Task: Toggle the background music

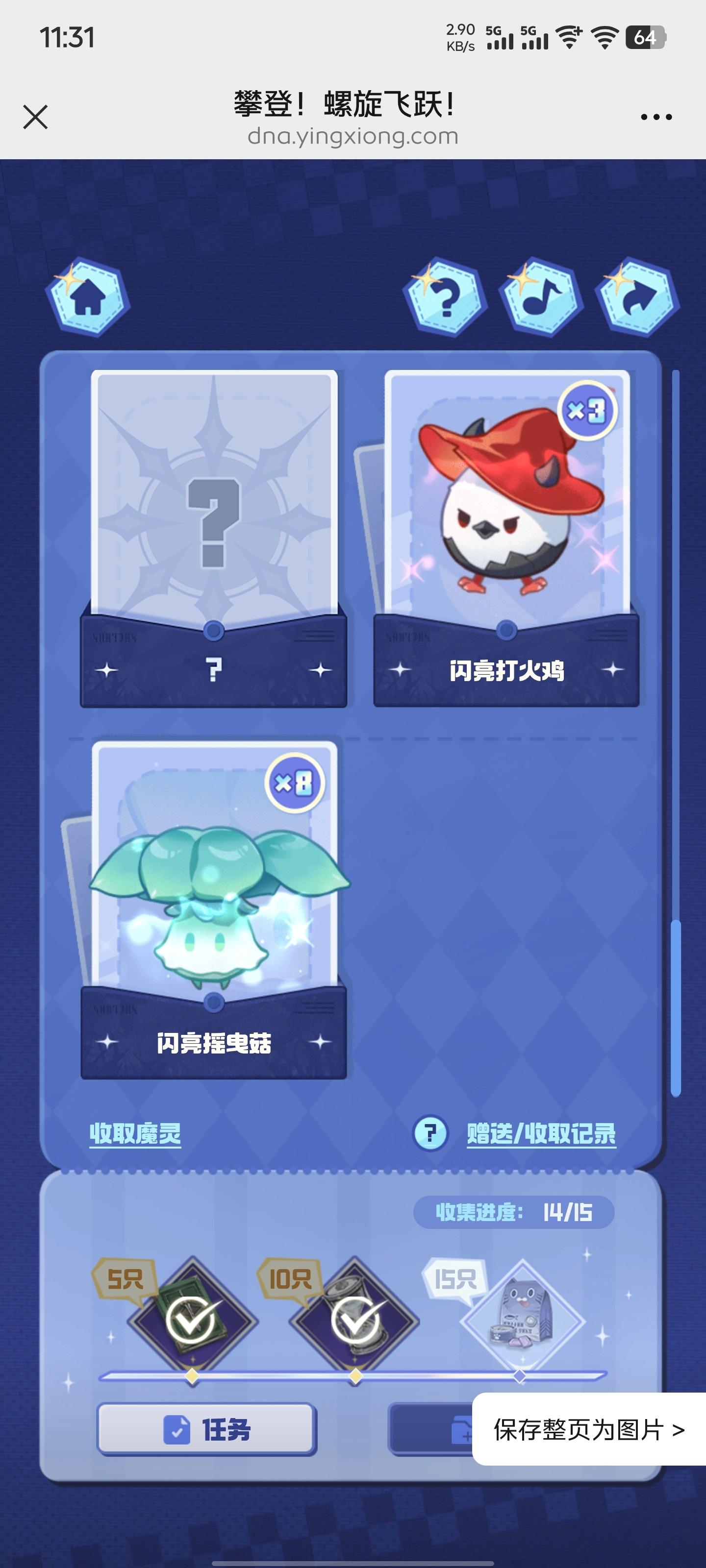Action: (540, 297)
